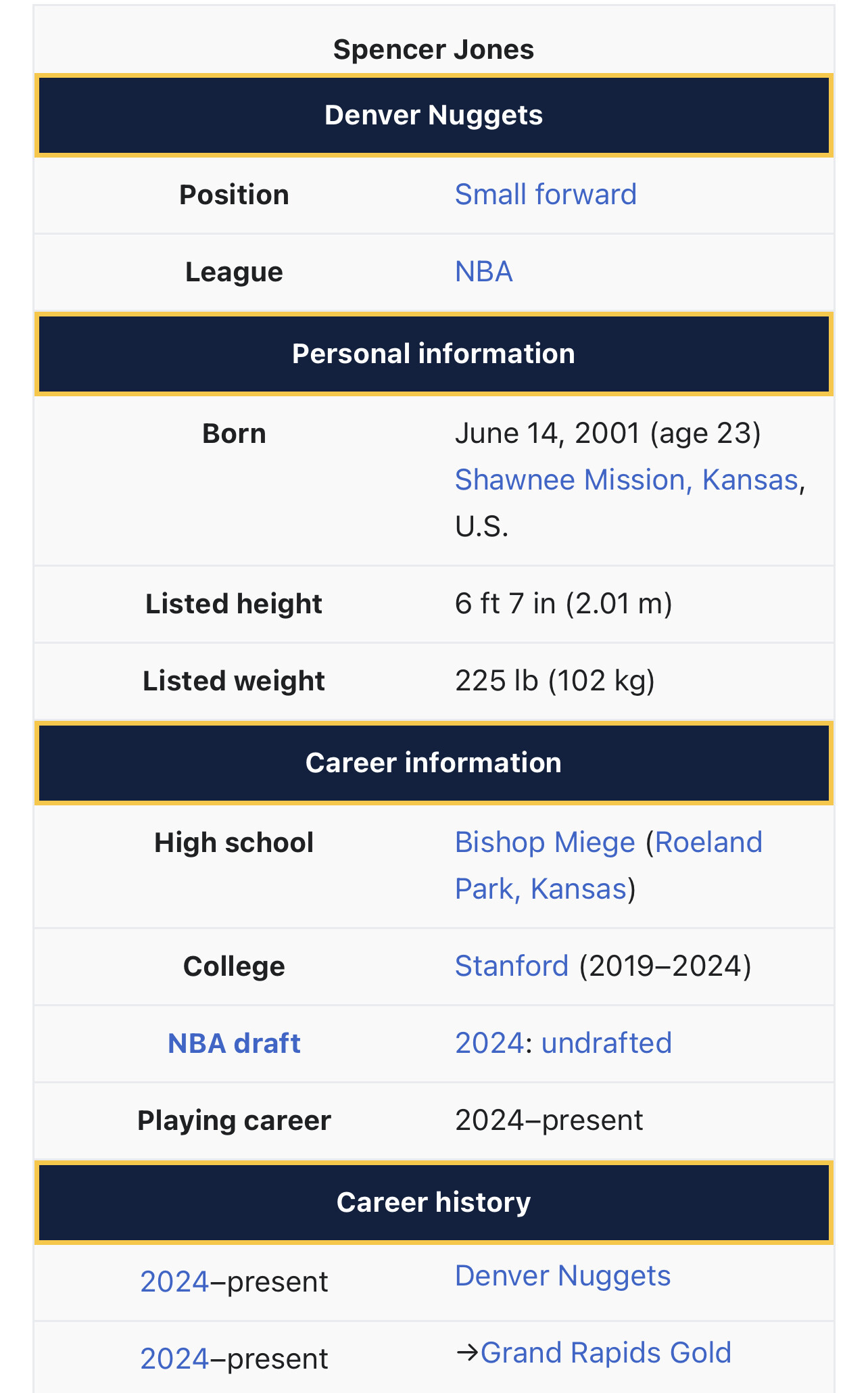This screenshot has width=868, height=1393.
Task: Open the Grand Rapids Gold link
Action: pos(606,1353)
